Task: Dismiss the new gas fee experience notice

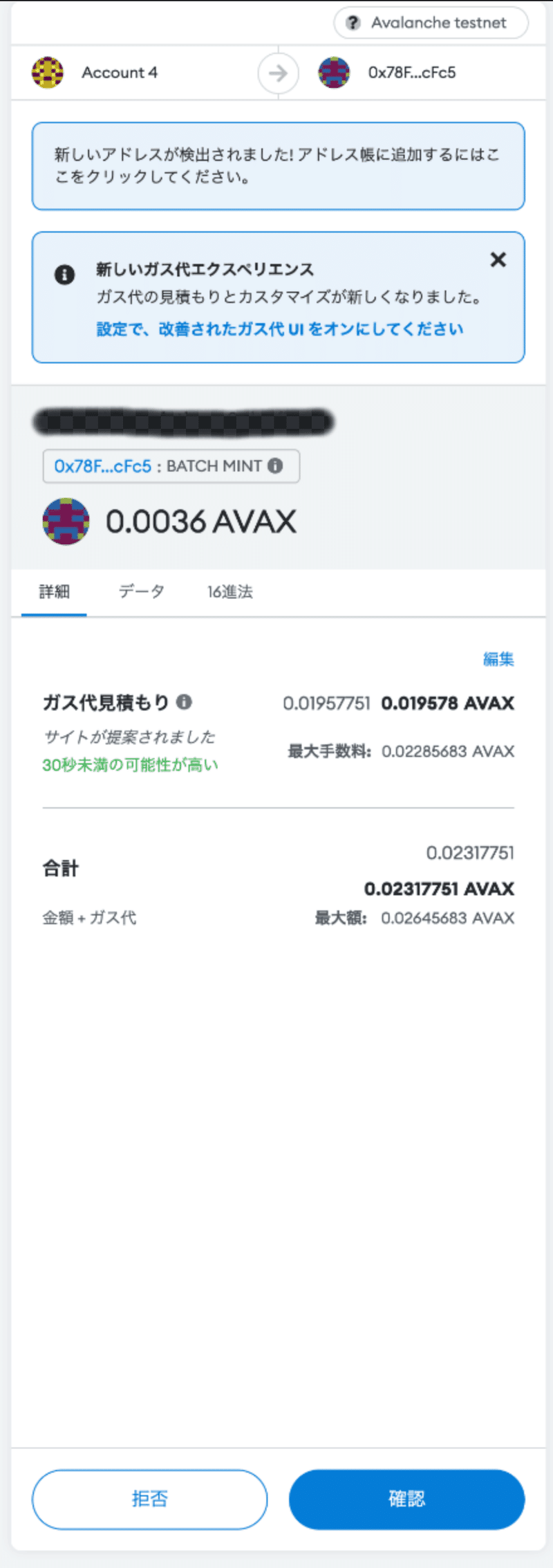Action: [x=498, y=260]
